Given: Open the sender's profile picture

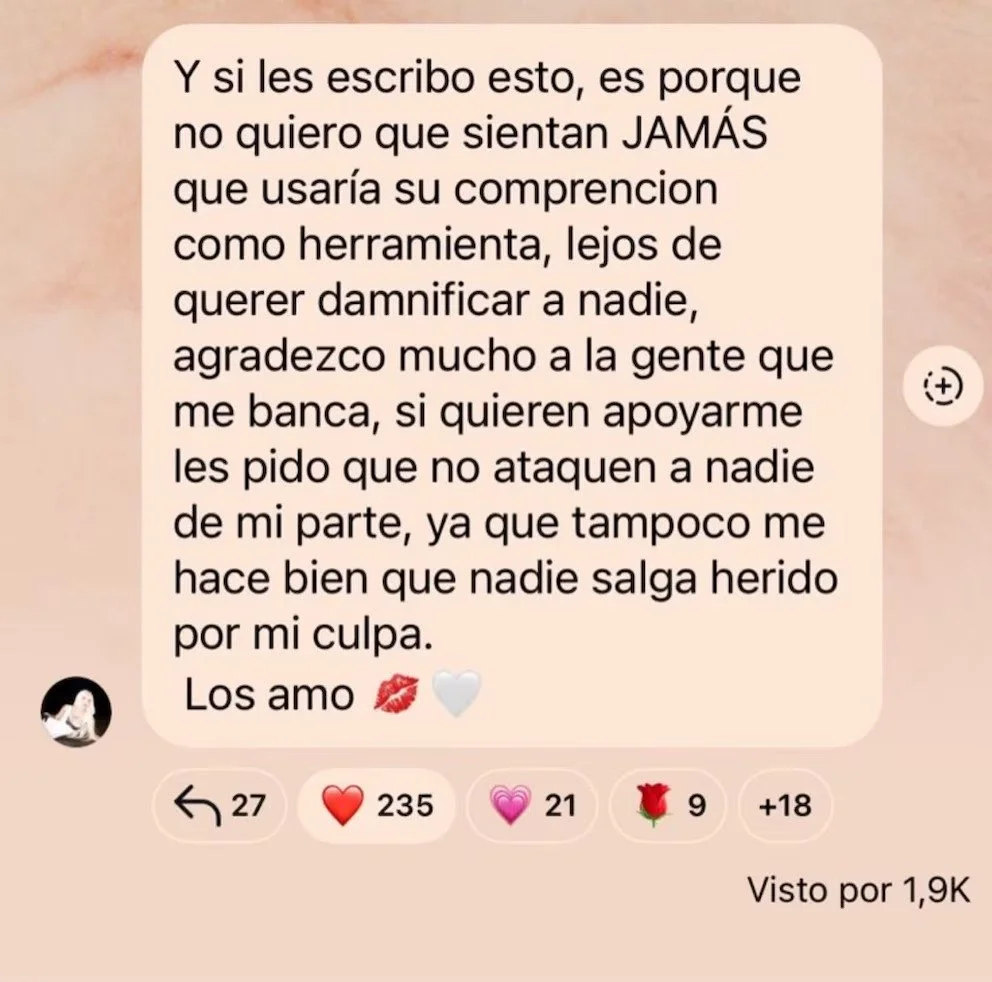Looking at the screenshot, I should [76, 712].
